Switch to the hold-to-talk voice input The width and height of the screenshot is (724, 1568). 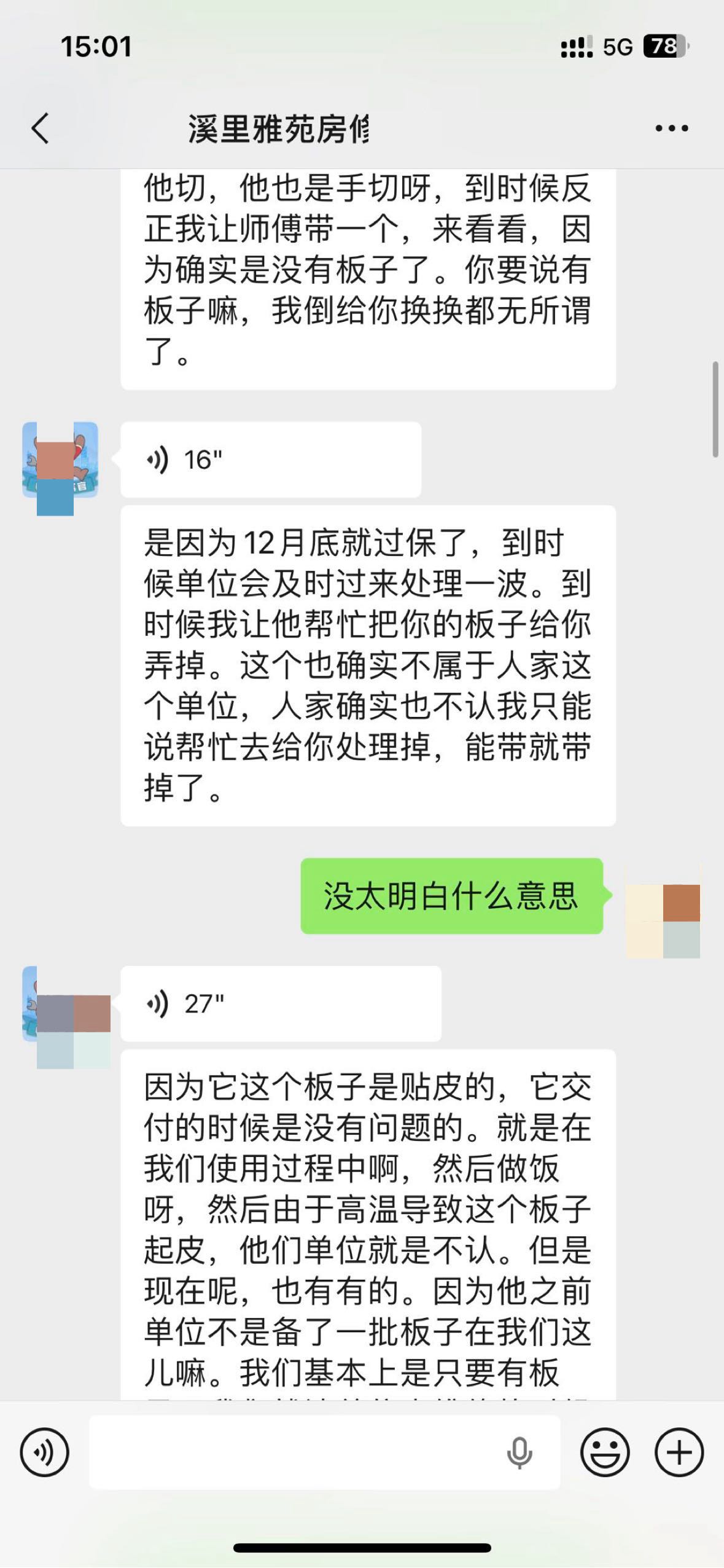pos(44,1452)
